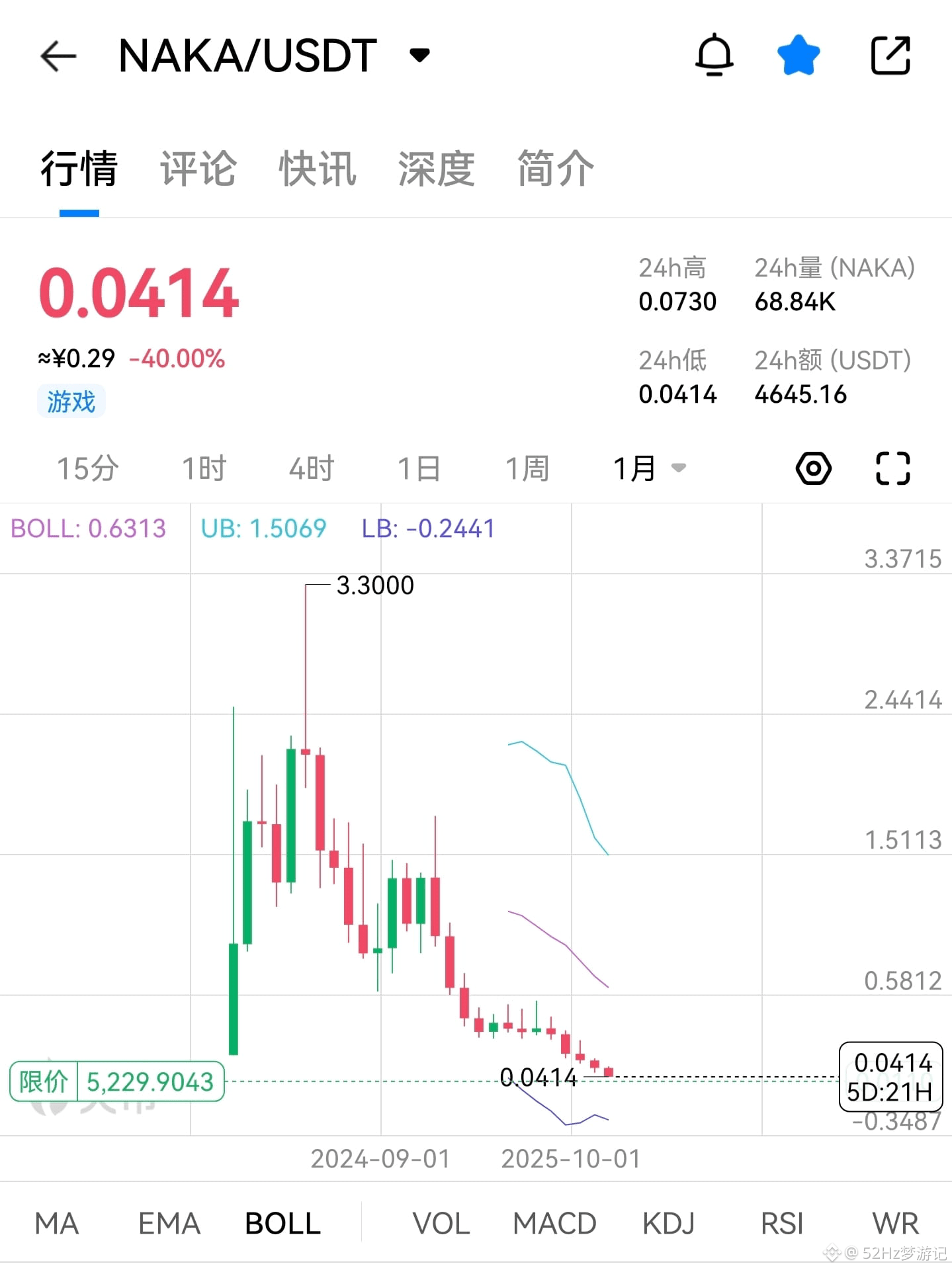Expand the 1月 interval dropdown
The image size is (952, 1270).
[648, 468]
